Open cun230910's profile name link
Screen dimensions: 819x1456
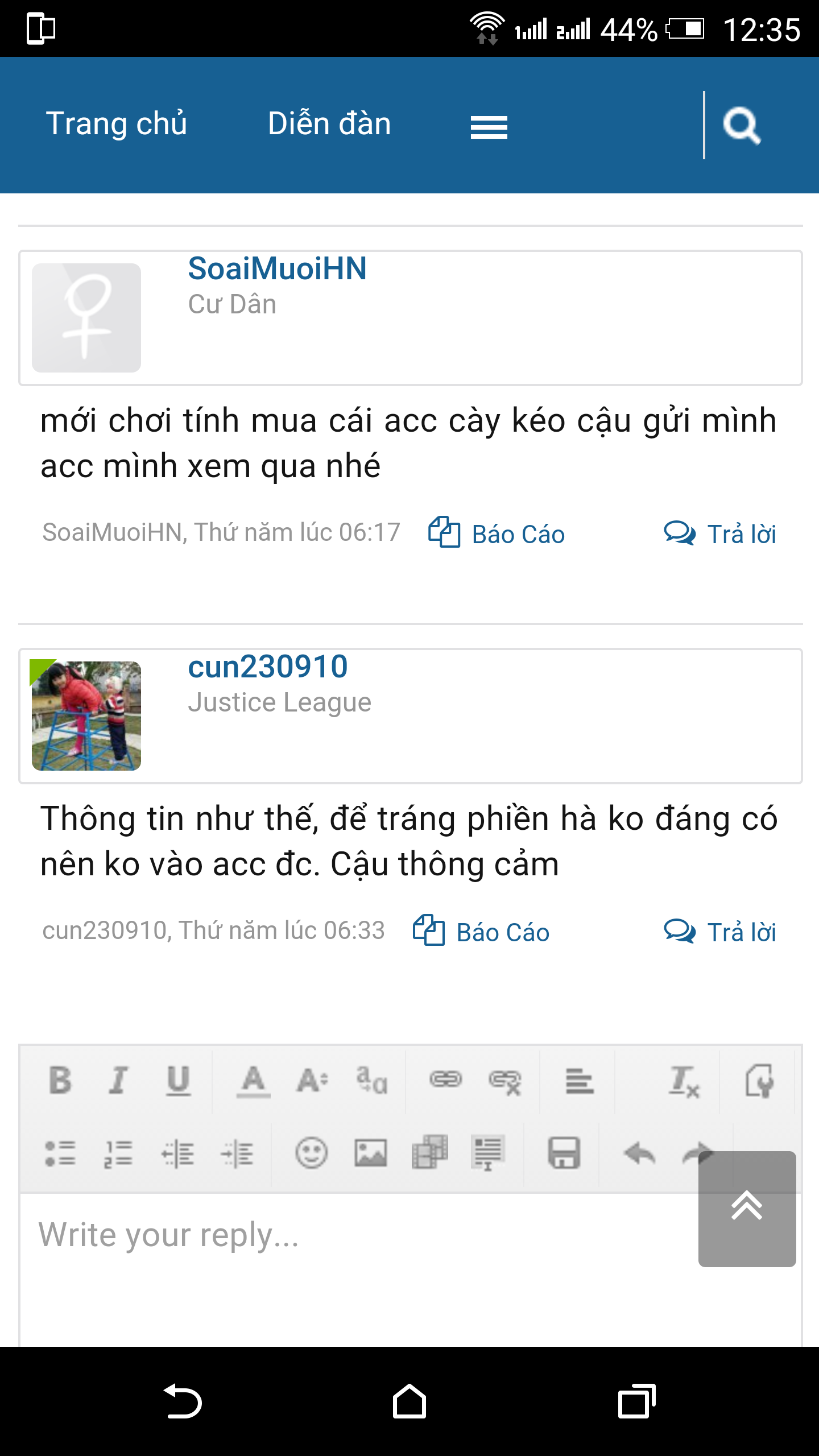(268, 667)
